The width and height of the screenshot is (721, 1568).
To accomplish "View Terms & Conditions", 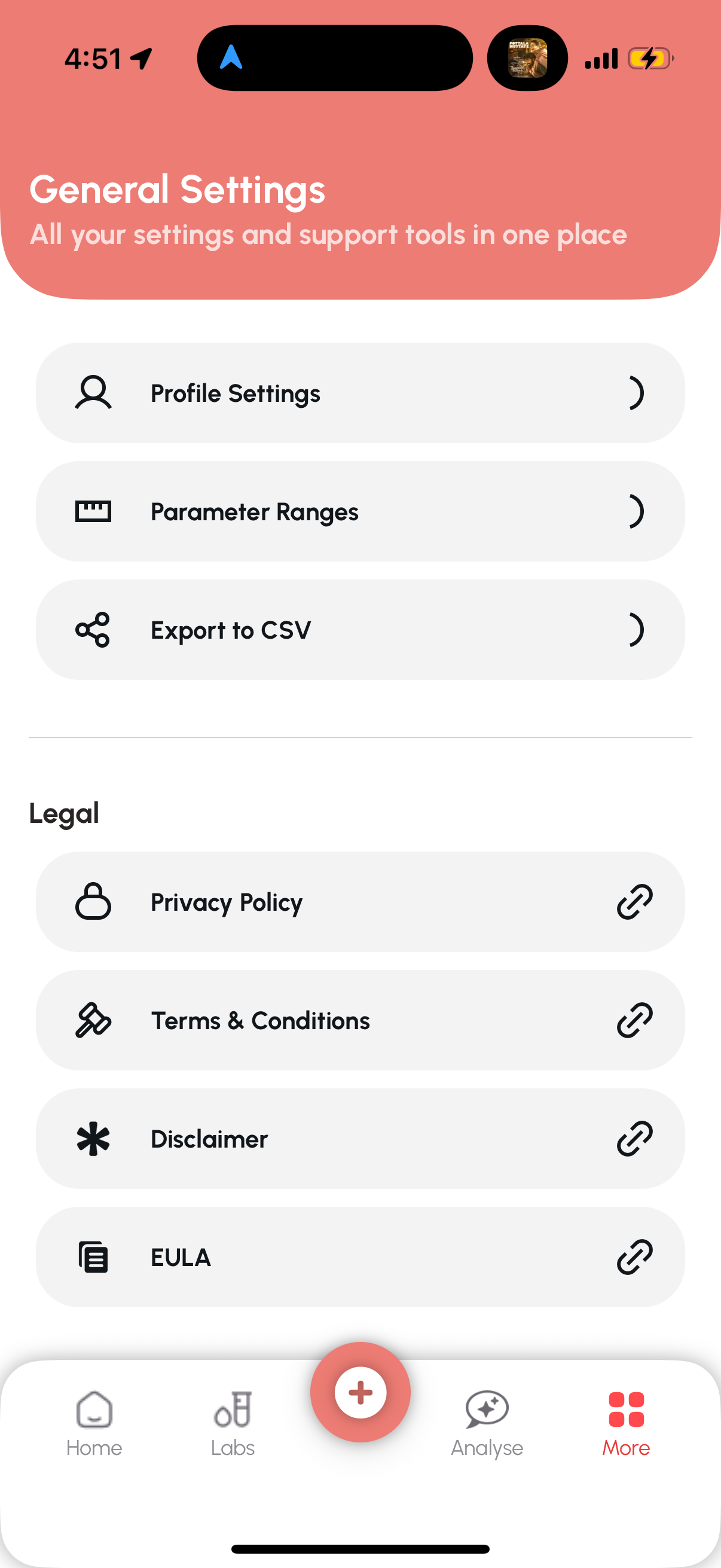I will pos(360,1021).
